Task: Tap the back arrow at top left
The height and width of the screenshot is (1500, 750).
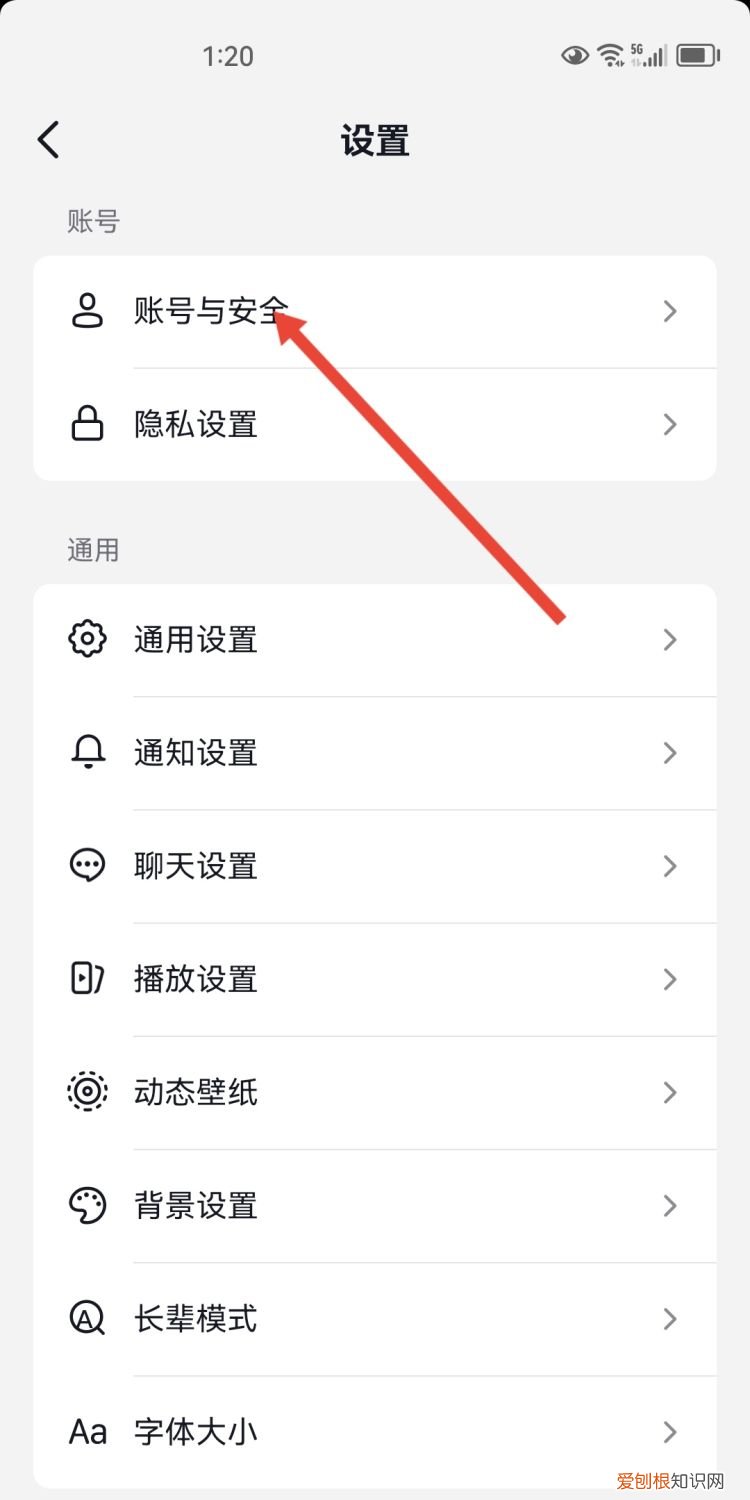Action: 48,140
